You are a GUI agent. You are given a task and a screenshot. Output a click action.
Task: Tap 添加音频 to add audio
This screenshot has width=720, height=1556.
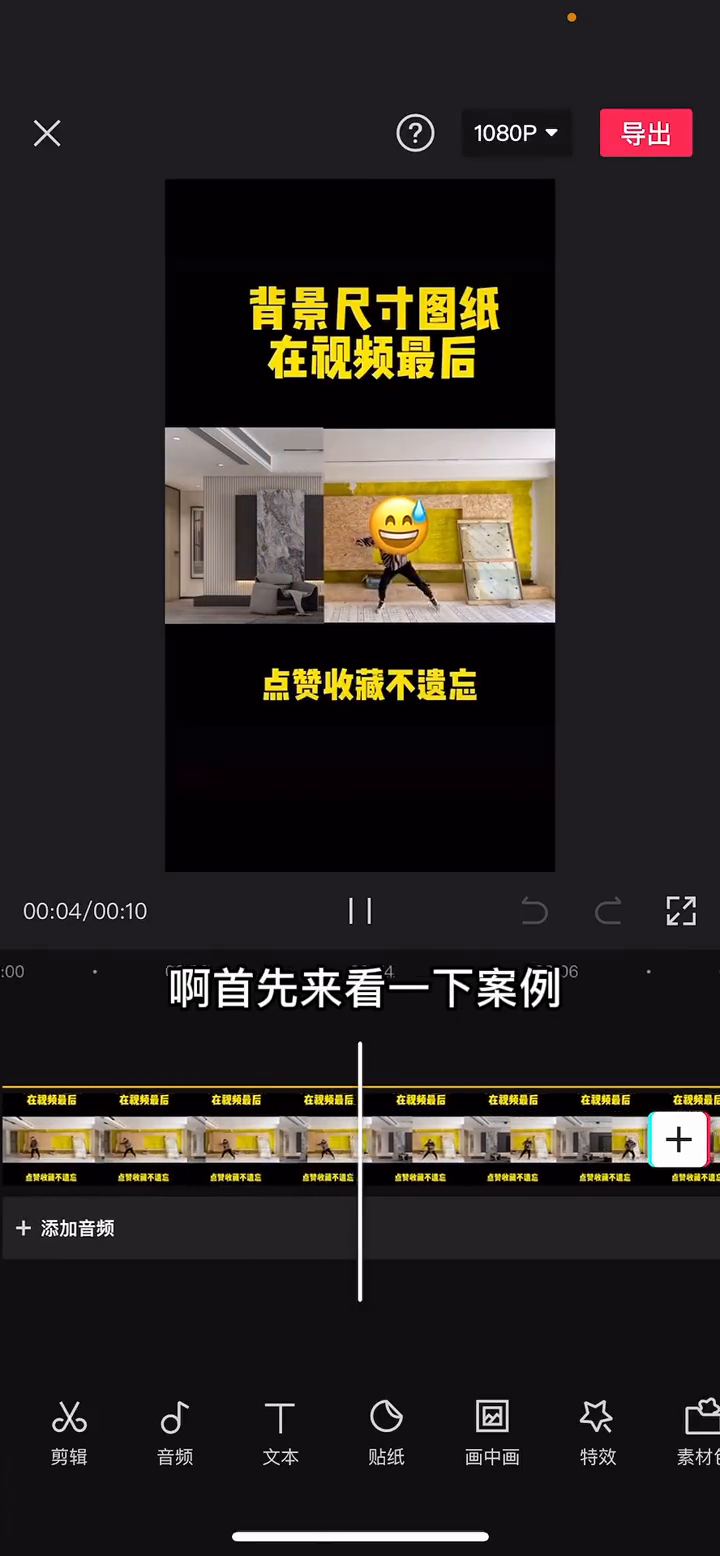[x=66, y=1228]
